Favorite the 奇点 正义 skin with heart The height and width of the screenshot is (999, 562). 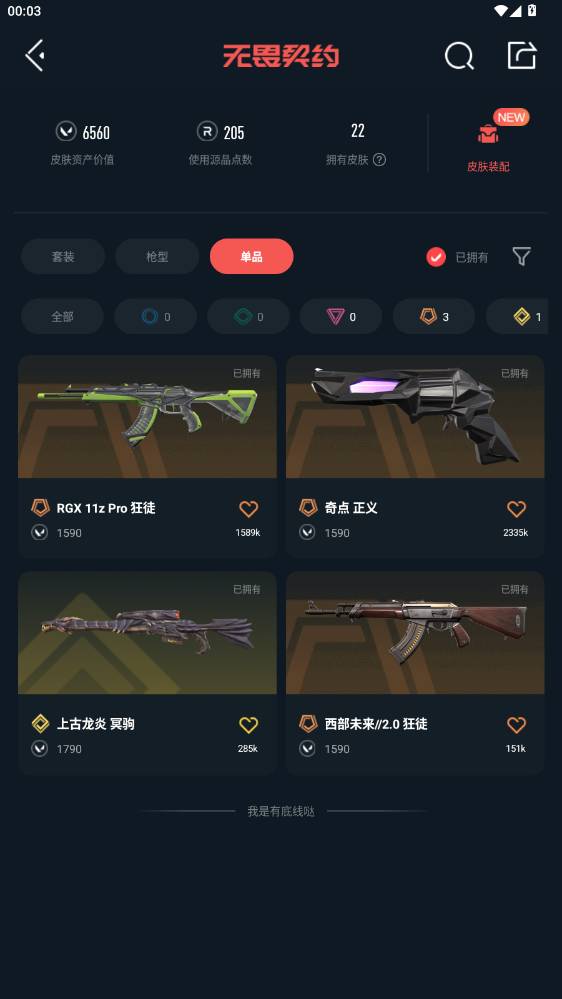[516, 508]
